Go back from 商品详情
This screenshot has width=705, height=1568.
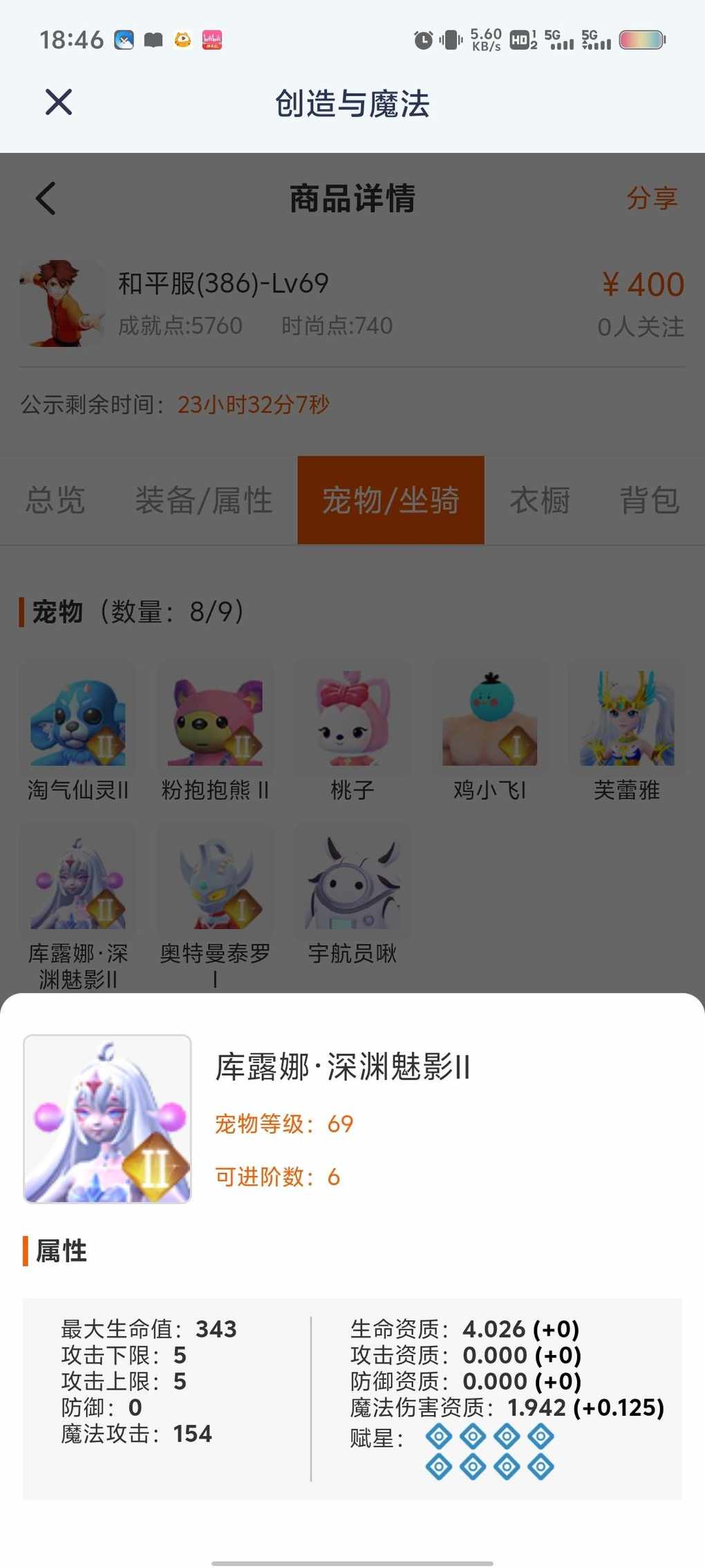[x=46, y=199]
